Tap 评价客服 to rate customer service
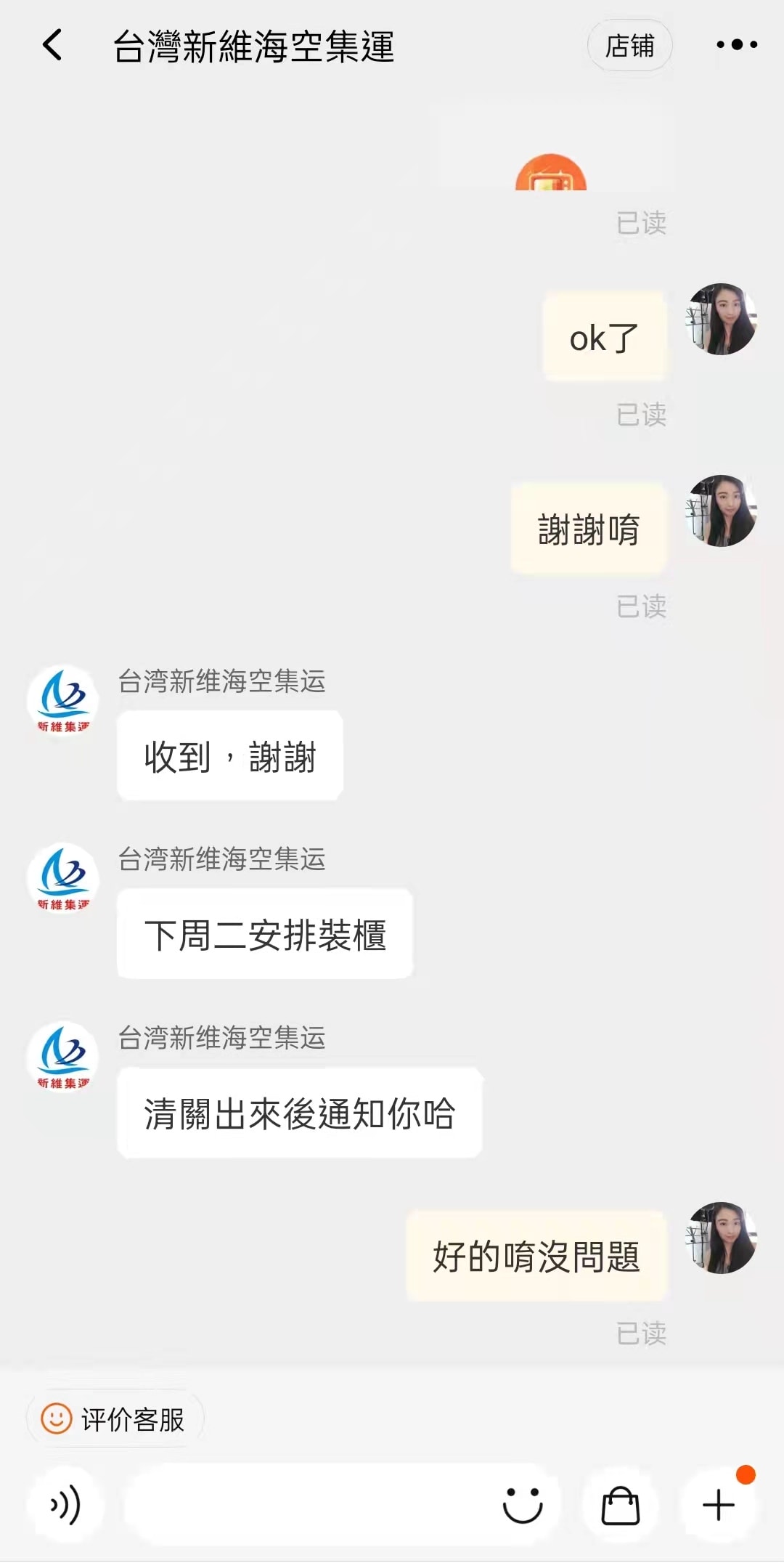Viewport: 784px width, 1563px height. click(x=115, y=1419)
